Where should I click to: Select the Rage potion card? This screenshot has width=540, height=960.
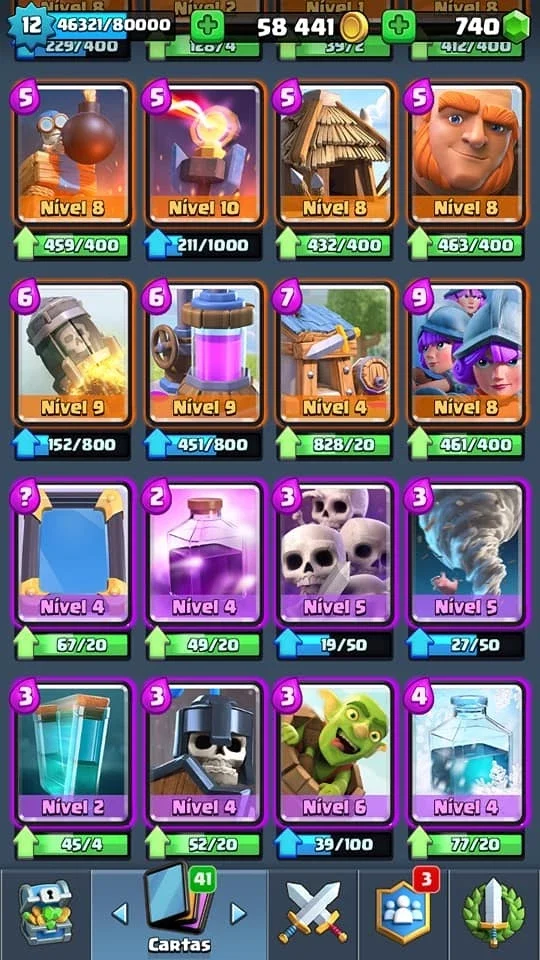pyautogui.click(x=204, y=554)
